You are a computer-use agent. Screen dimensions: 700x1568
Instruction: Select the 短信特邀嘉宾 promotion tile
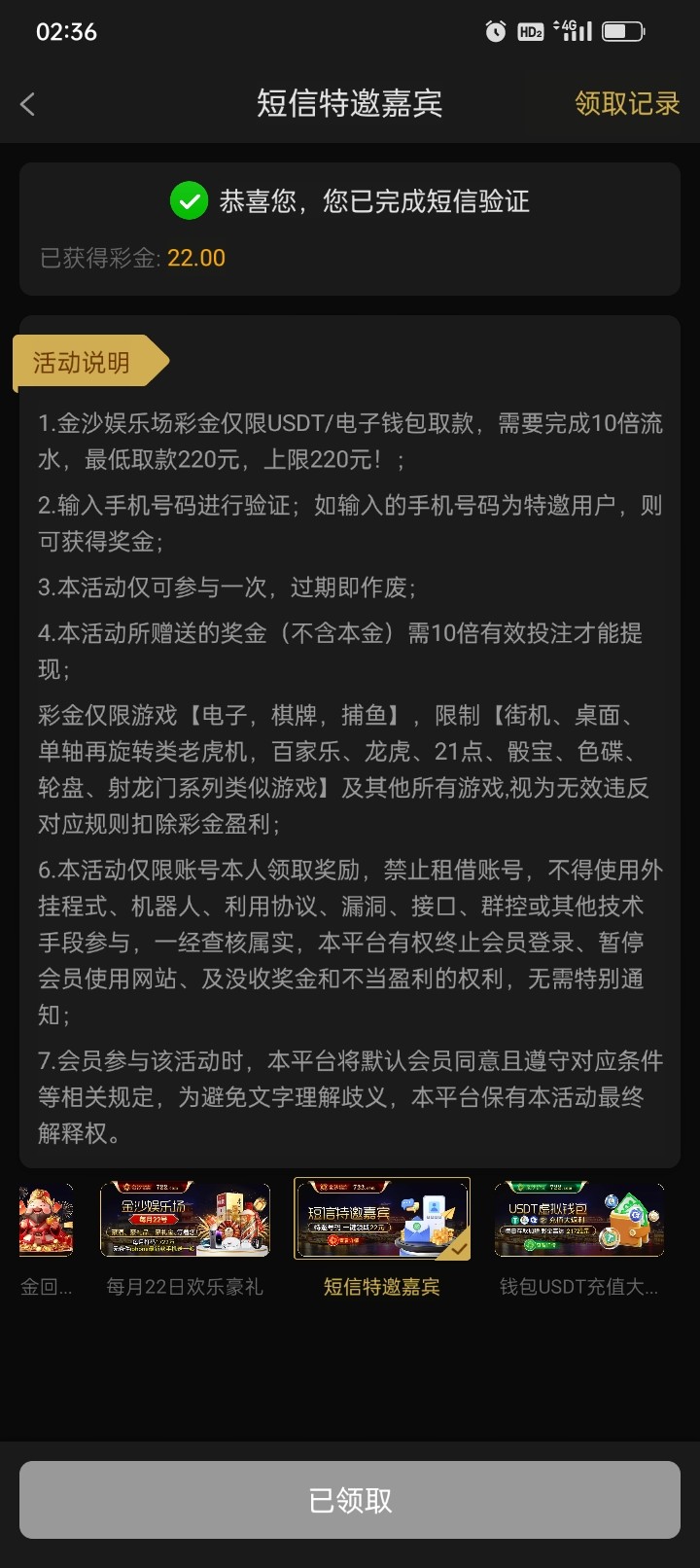[382, 1220]
